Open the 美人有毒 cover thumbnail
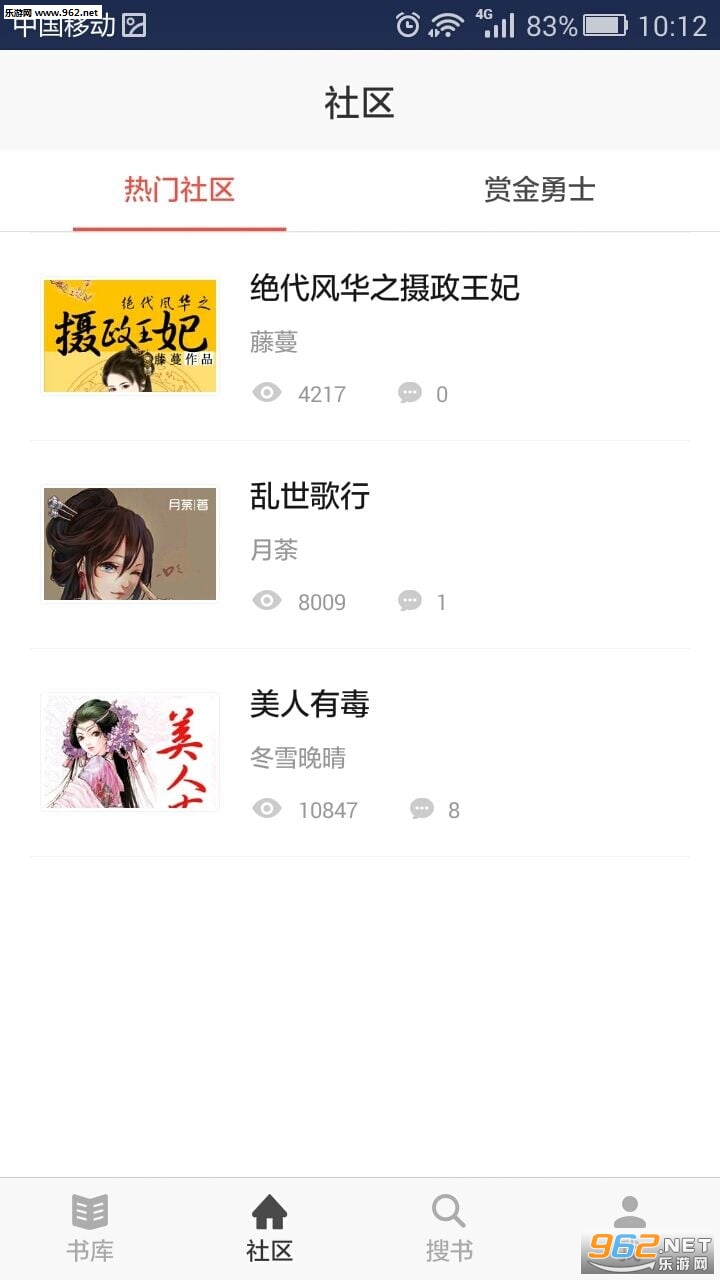The height and width of the screenshot is (1280, 720). tap(129, 751)
